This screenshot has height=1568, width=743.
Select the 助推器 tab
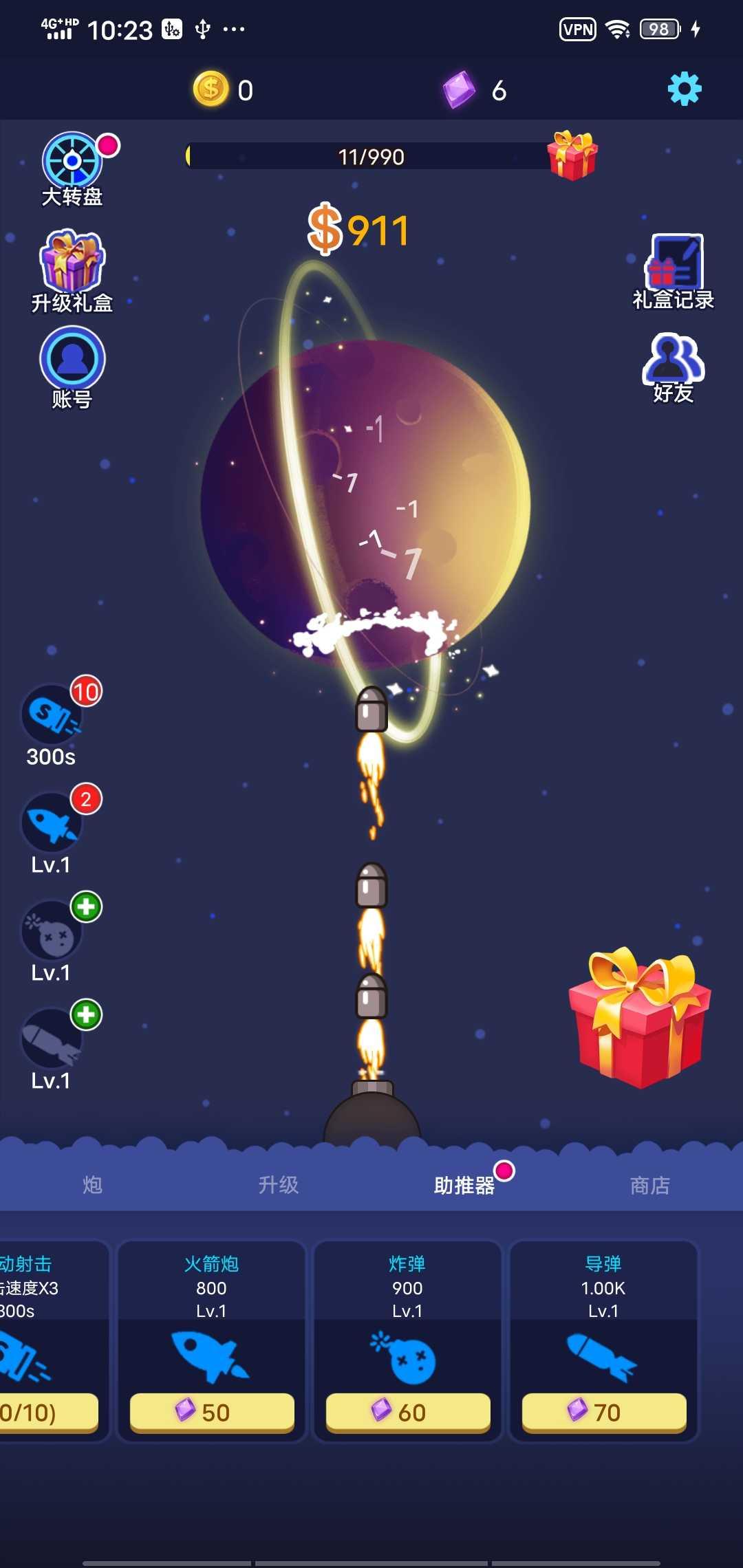[x=464, y=1185]
